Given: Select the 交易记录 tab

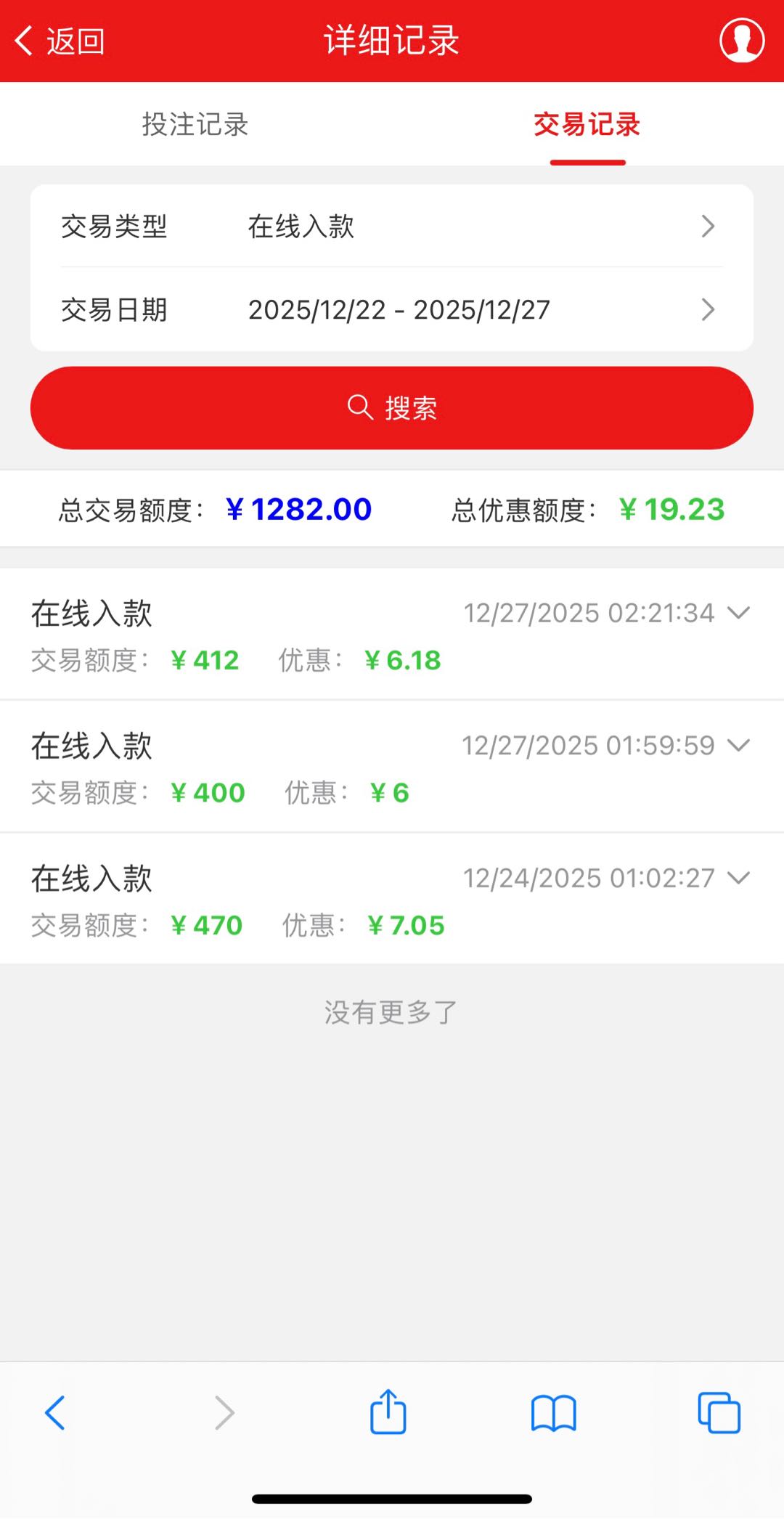Looking at the screenshot, I should (x=587, y=126).
